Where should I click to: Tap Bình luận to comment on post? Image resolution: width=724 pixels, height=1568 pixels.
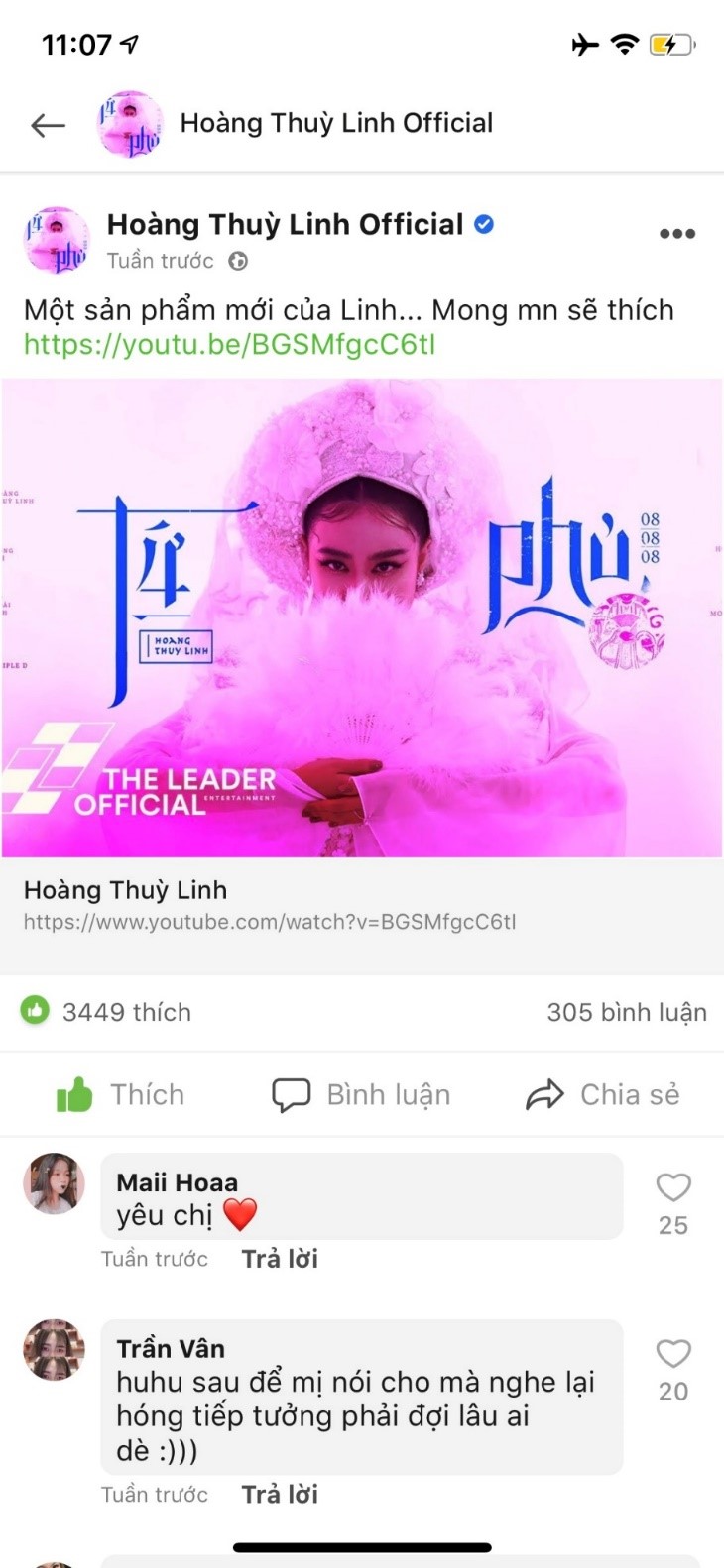[362, 1095]
